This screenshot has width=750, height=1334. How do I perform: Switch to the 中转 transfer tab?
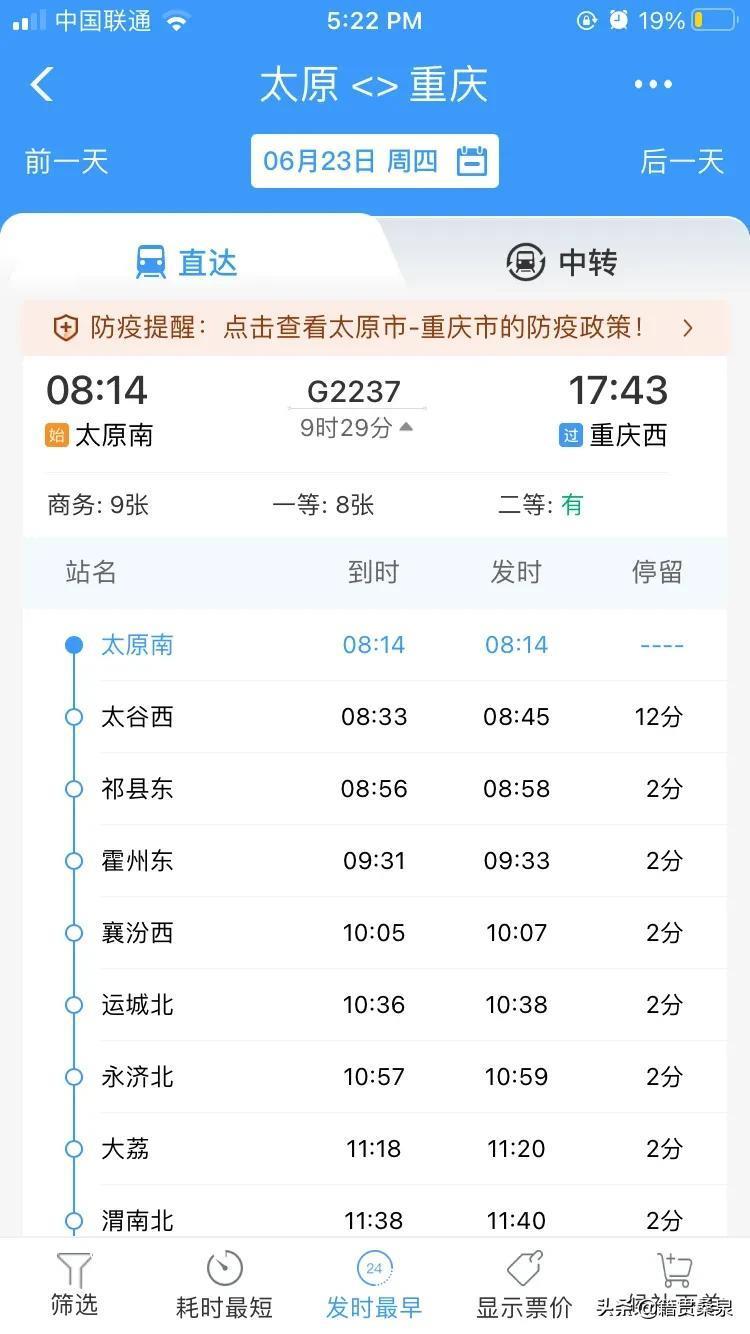tap(561, 262)
